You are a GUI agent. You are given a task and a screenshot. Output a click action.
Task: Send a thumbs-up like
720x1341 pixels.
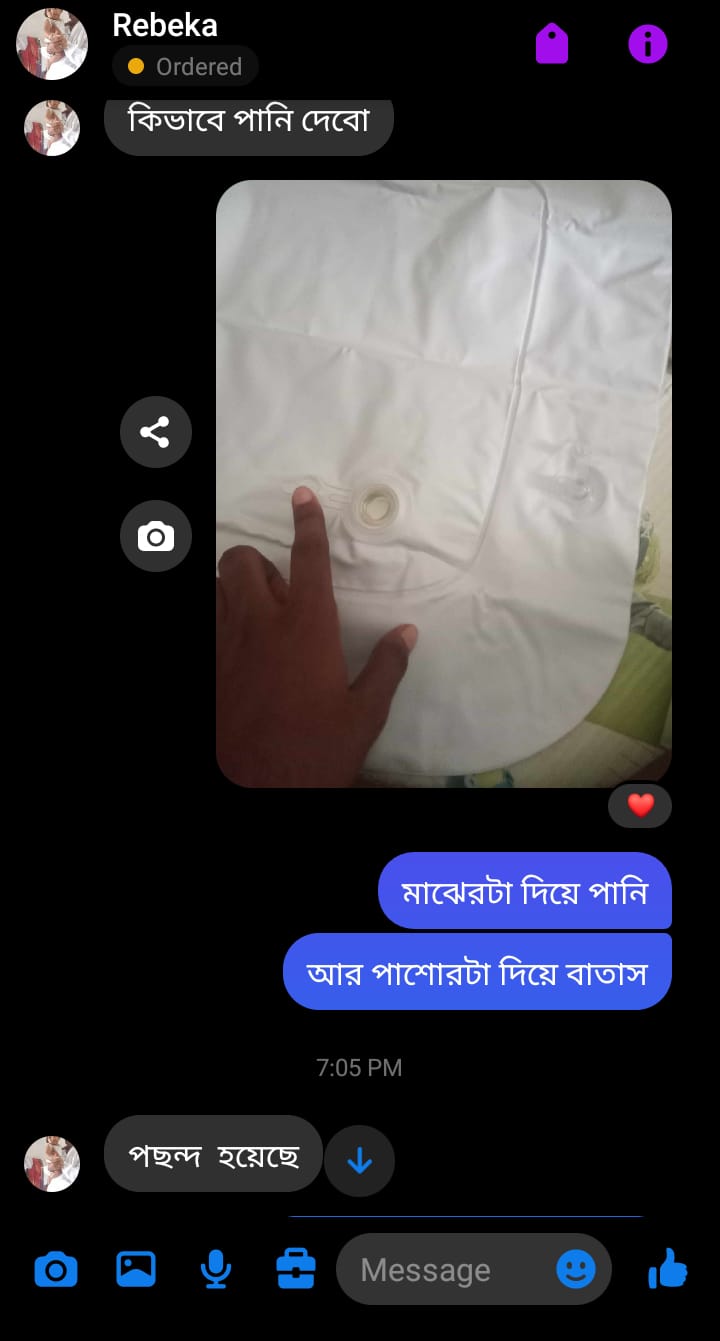pos(667,1269)
